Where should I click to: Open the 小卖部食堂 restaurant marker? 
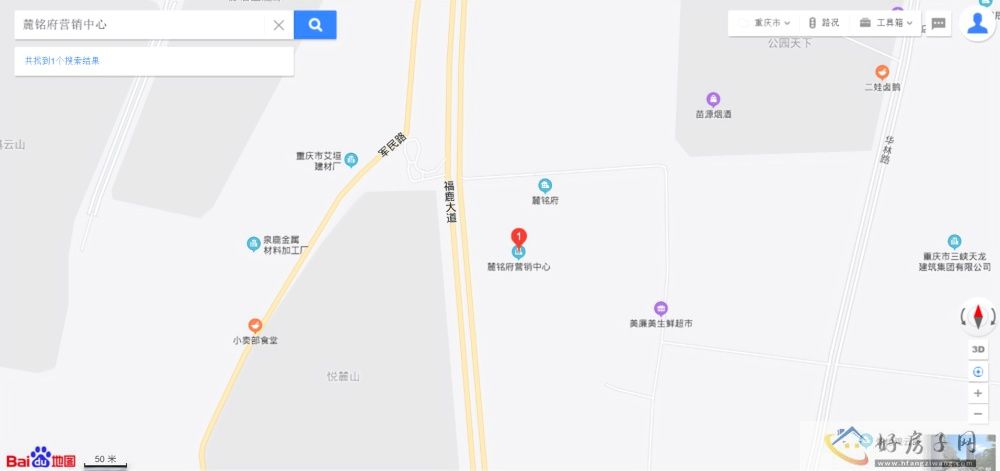pyautogui.click(x=255, y=325)
